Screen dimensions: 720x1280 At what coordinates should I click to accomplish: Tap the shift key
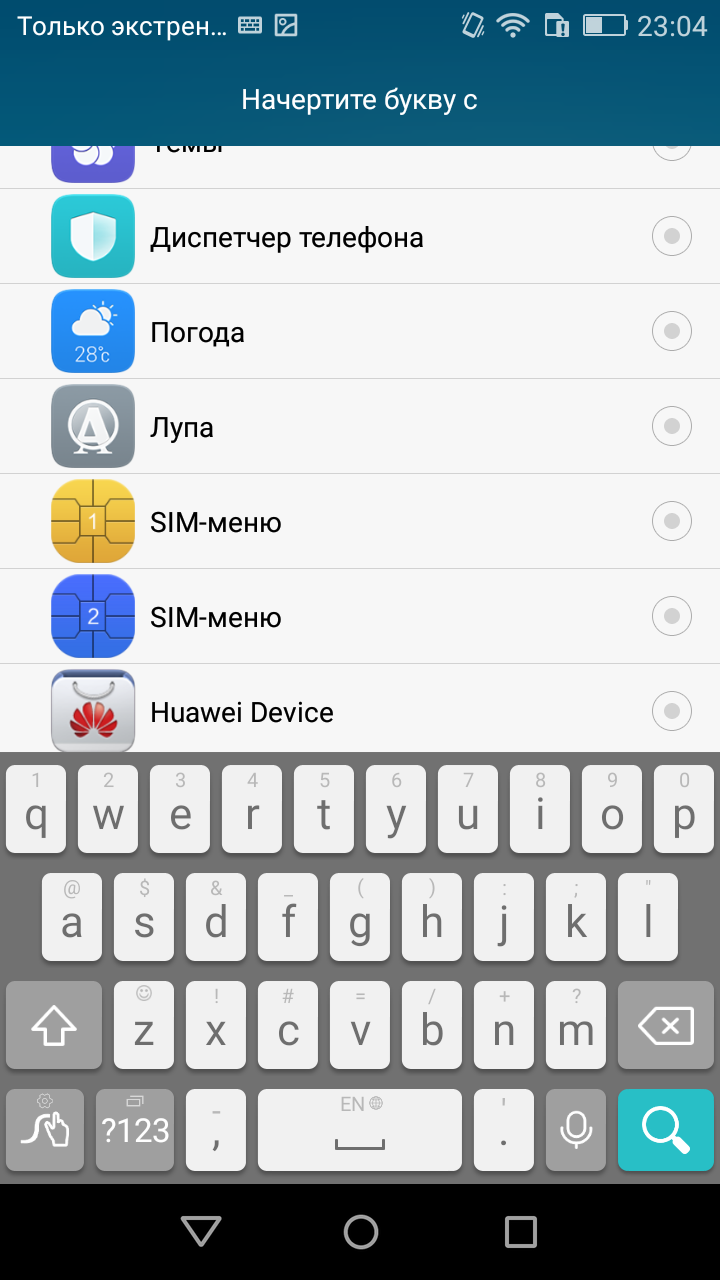[x=54, y=1025]
